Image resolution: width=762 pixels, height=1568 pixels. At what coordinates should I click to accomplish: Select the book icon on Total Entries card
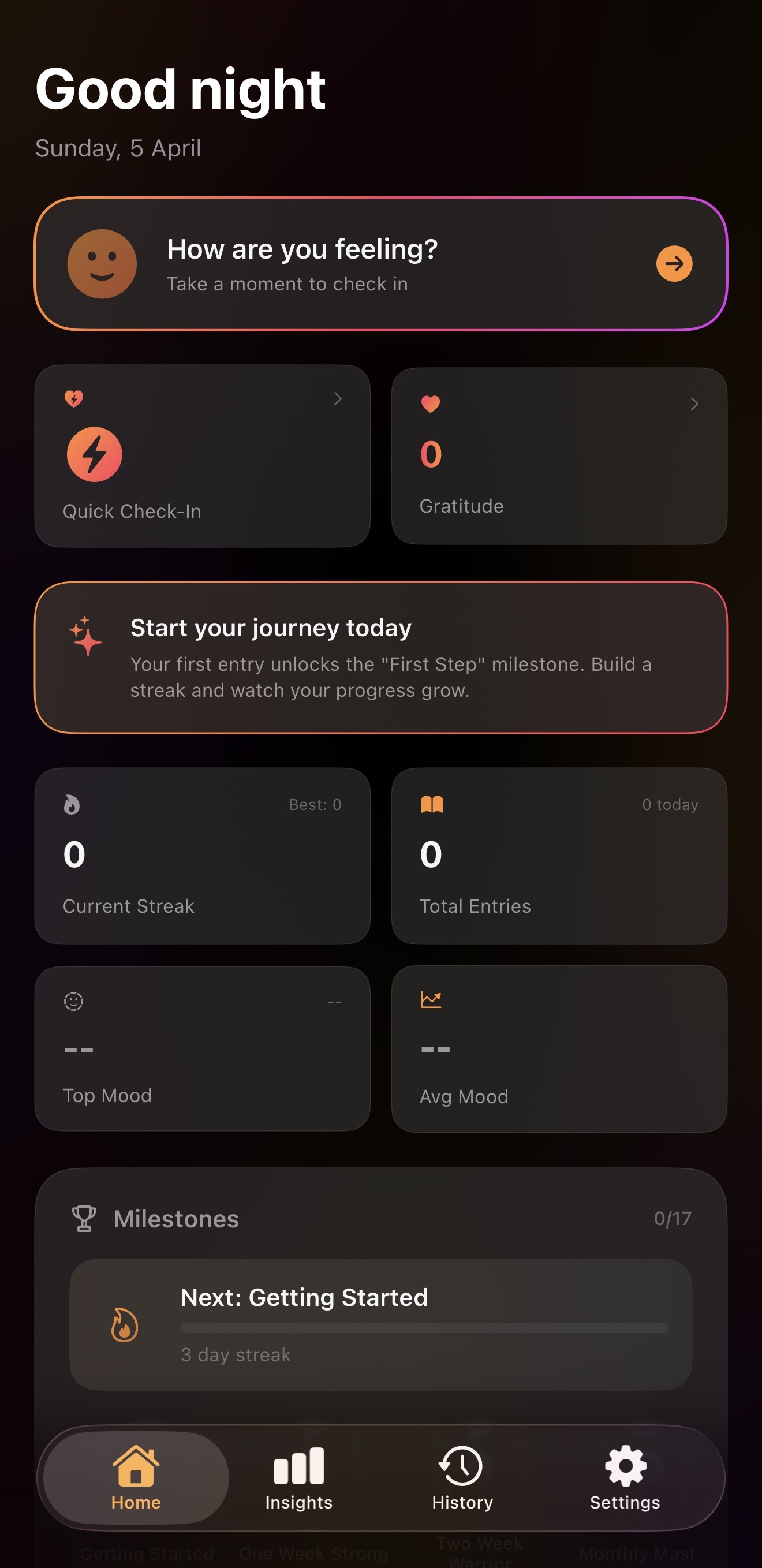(x=433, y=805)
